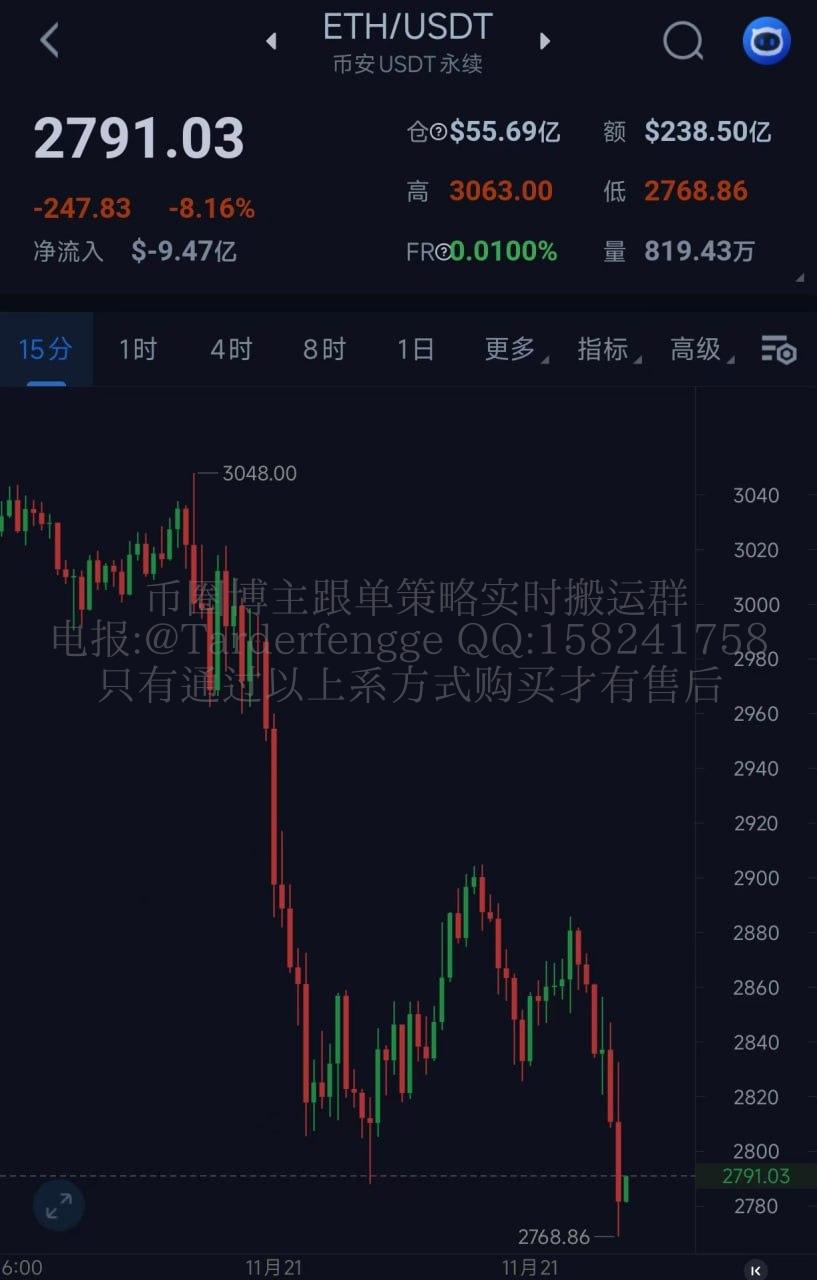This screenshot has height=1280, width=817.
Task: Choose the 8时 timeframe
Action: [324, 349]
